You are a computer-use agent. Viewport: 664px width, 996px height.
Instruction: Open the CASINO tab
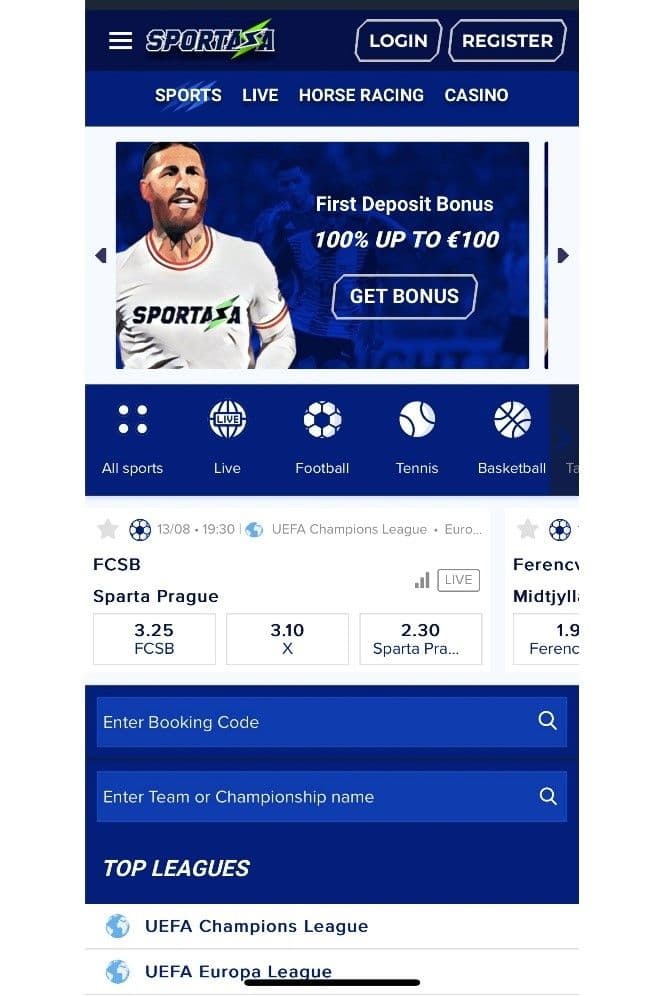point(476,95)
